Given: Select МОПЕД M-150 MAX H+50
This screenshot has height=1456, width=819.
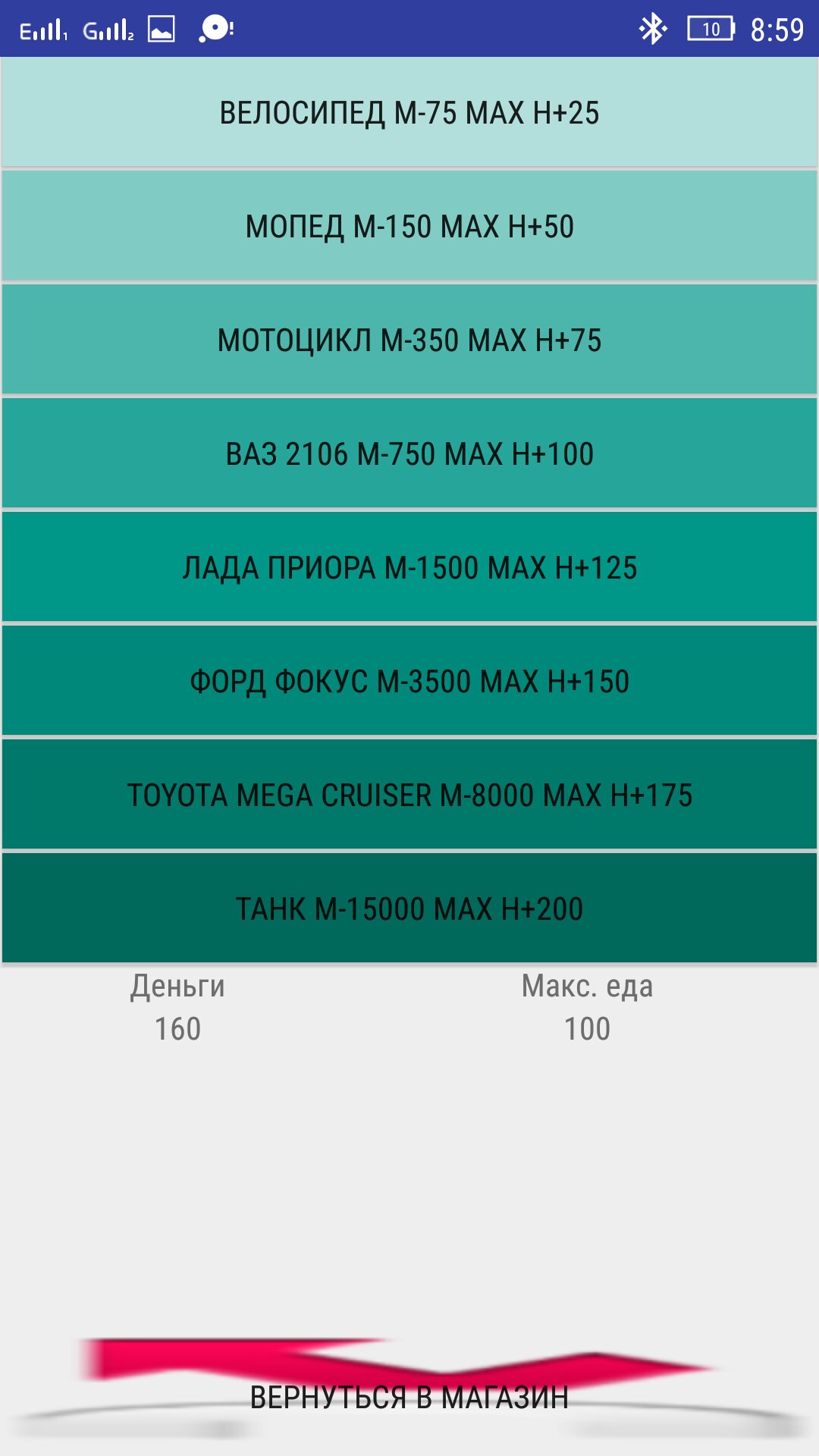Looking at the screenshot, I should [x=409, y=226].
